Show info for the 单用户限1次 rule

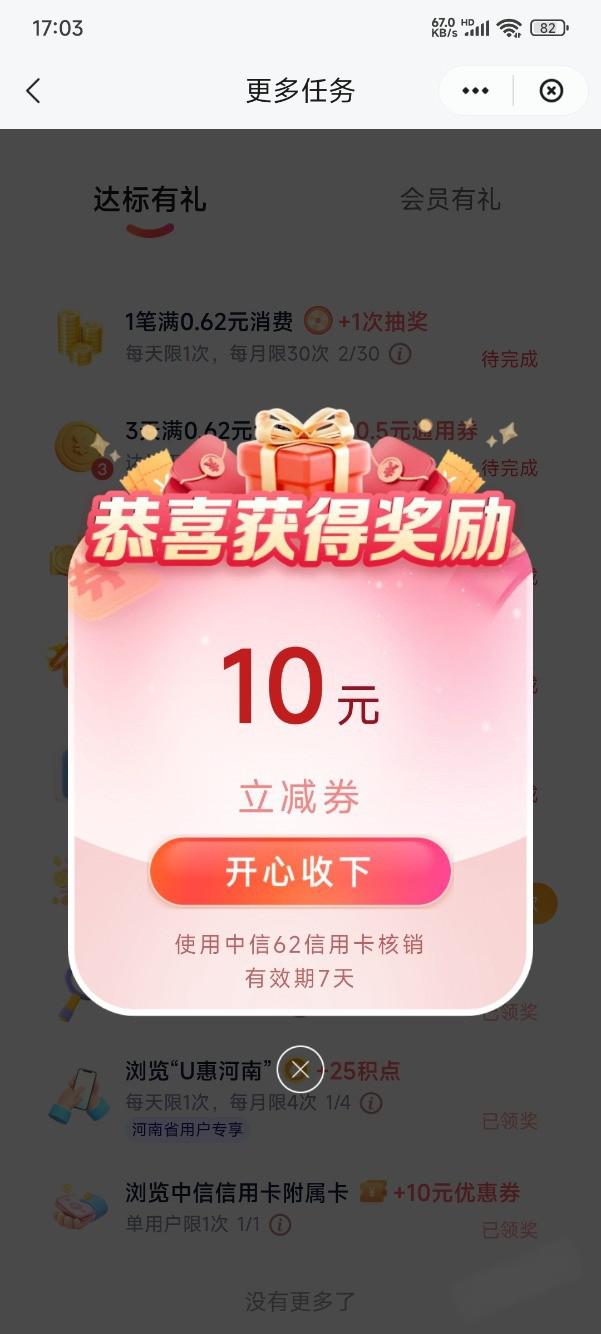click(x=280, y=1225)
